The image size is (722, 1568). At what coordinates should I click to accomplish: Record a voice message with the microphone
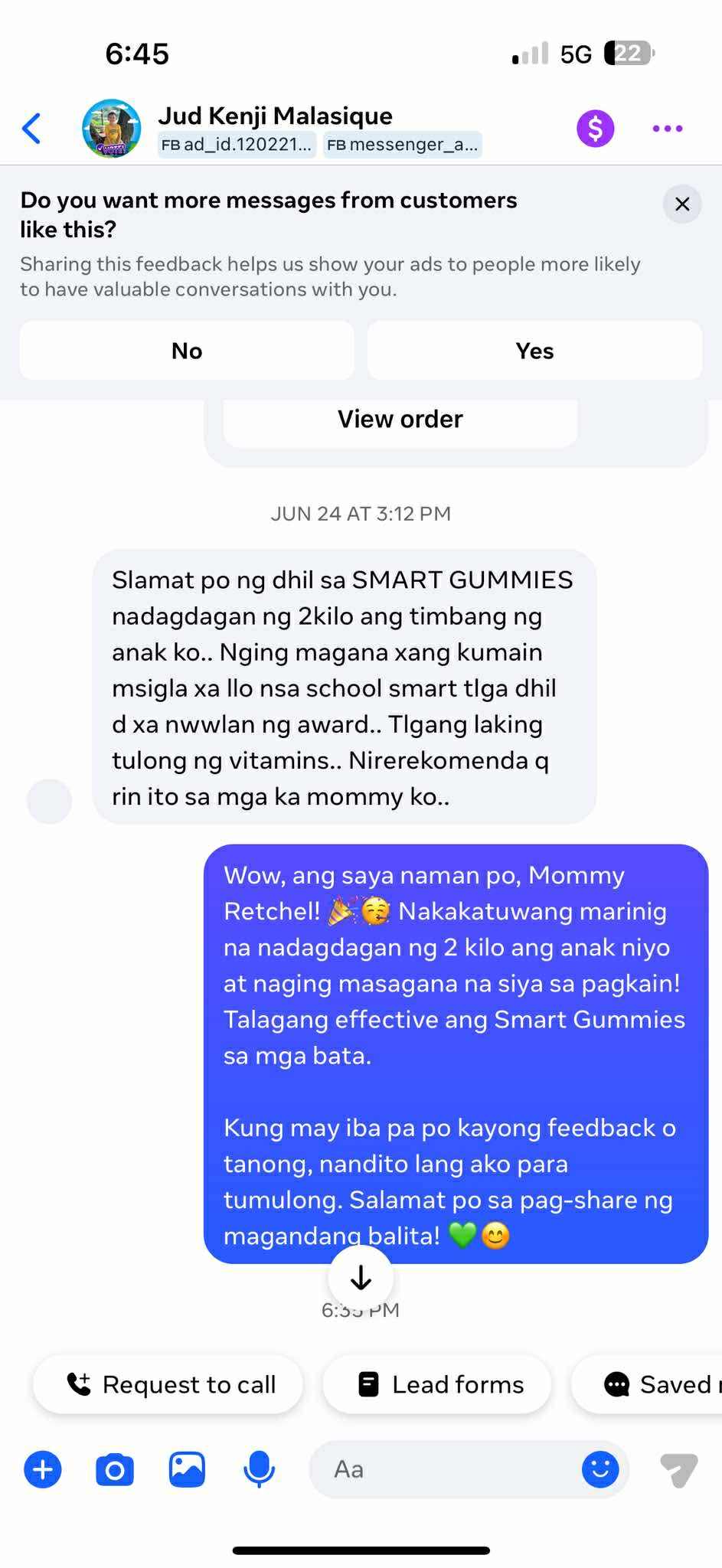point(259,1469)
